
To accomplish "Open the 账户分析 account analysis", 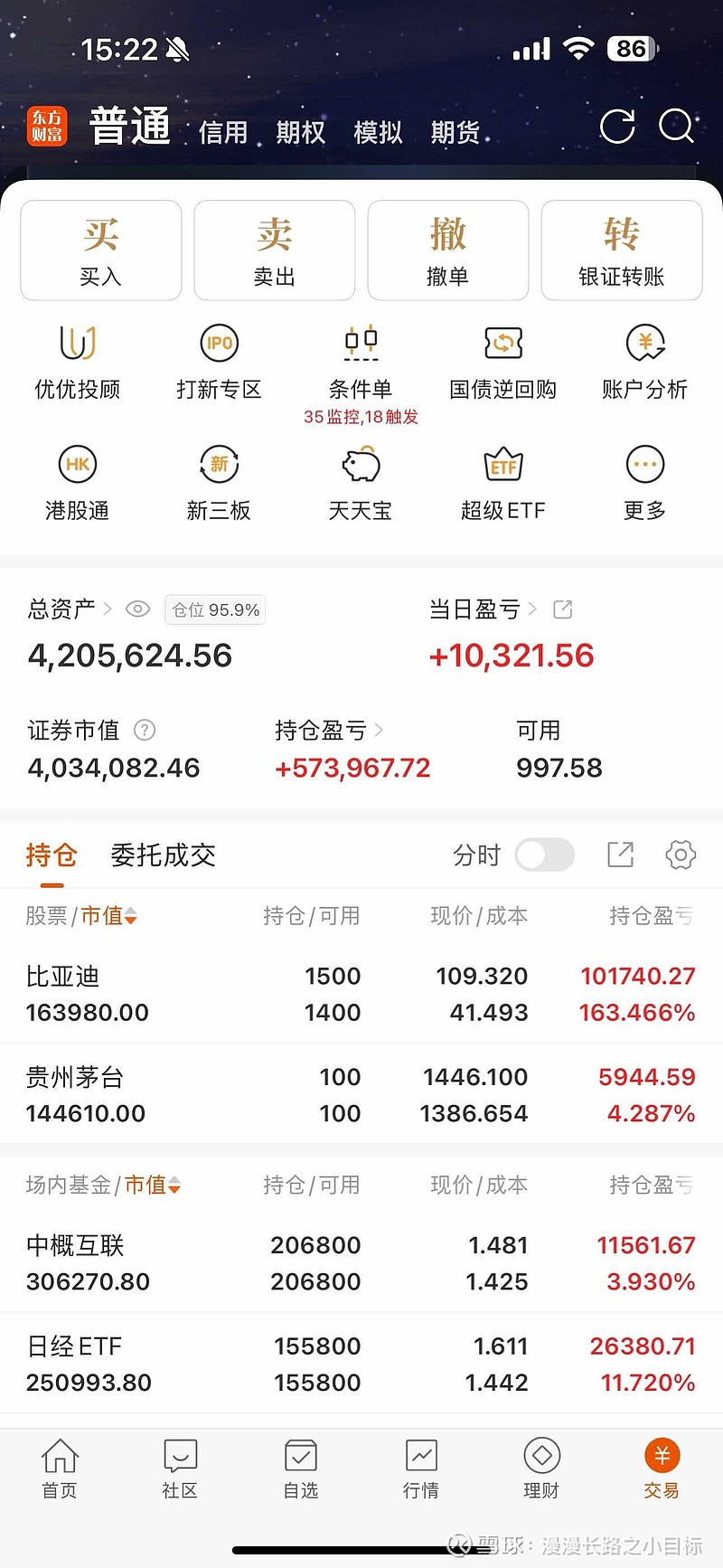I will [643, 360].
